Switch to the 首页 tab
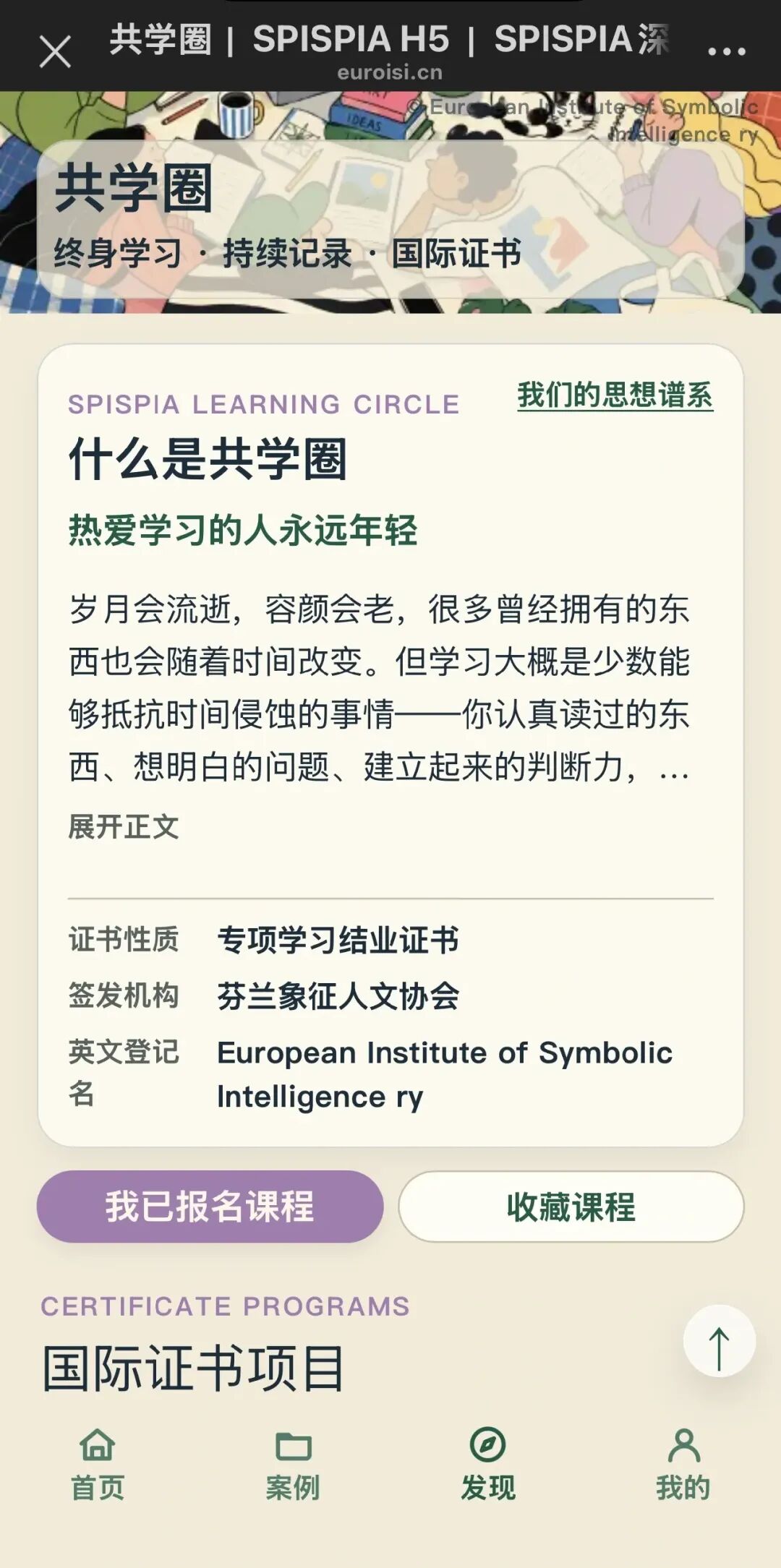Image resolution: width=781 pixels, height=1568 pixels. (98, 1464)
